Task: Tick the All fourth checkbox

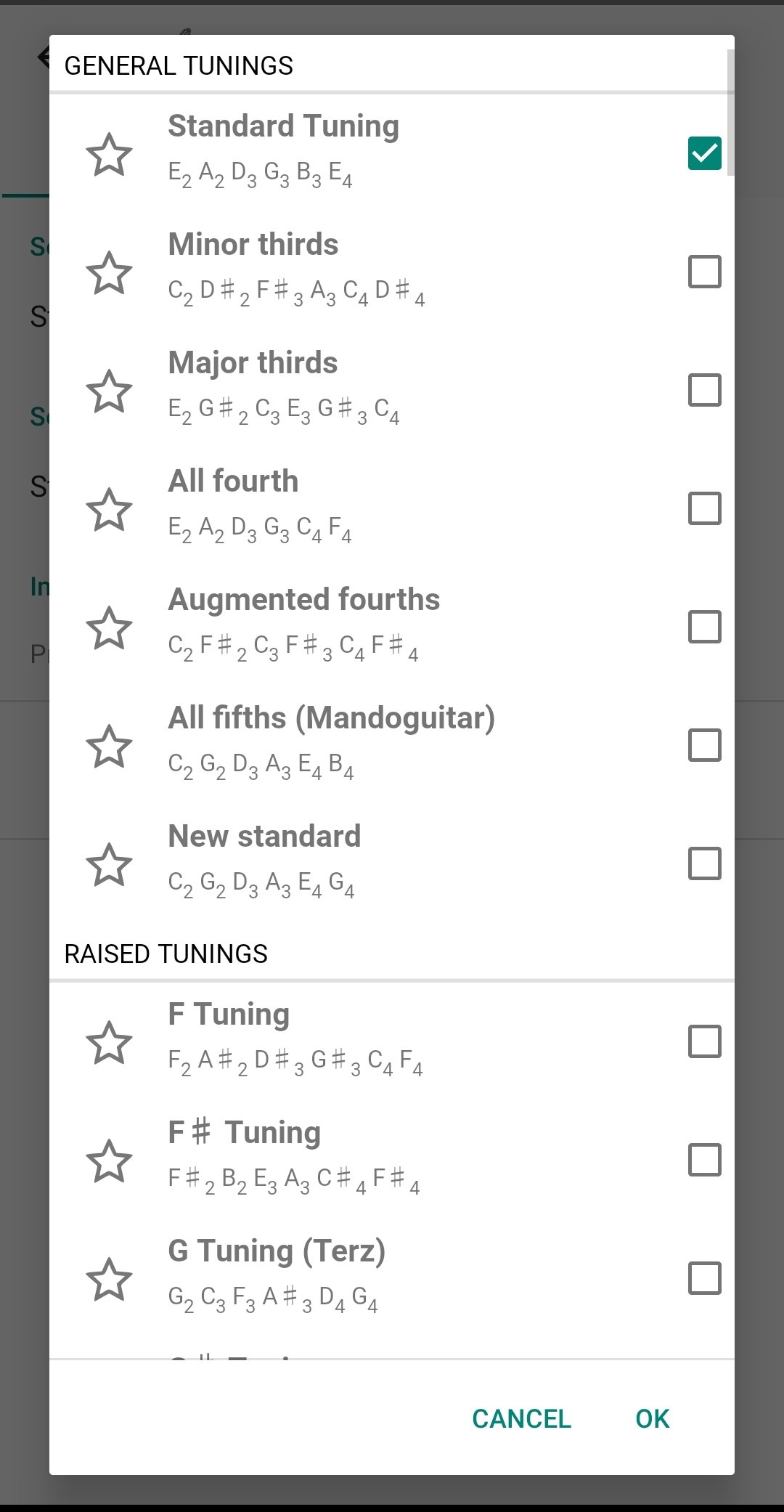Action: pos(704,508)
